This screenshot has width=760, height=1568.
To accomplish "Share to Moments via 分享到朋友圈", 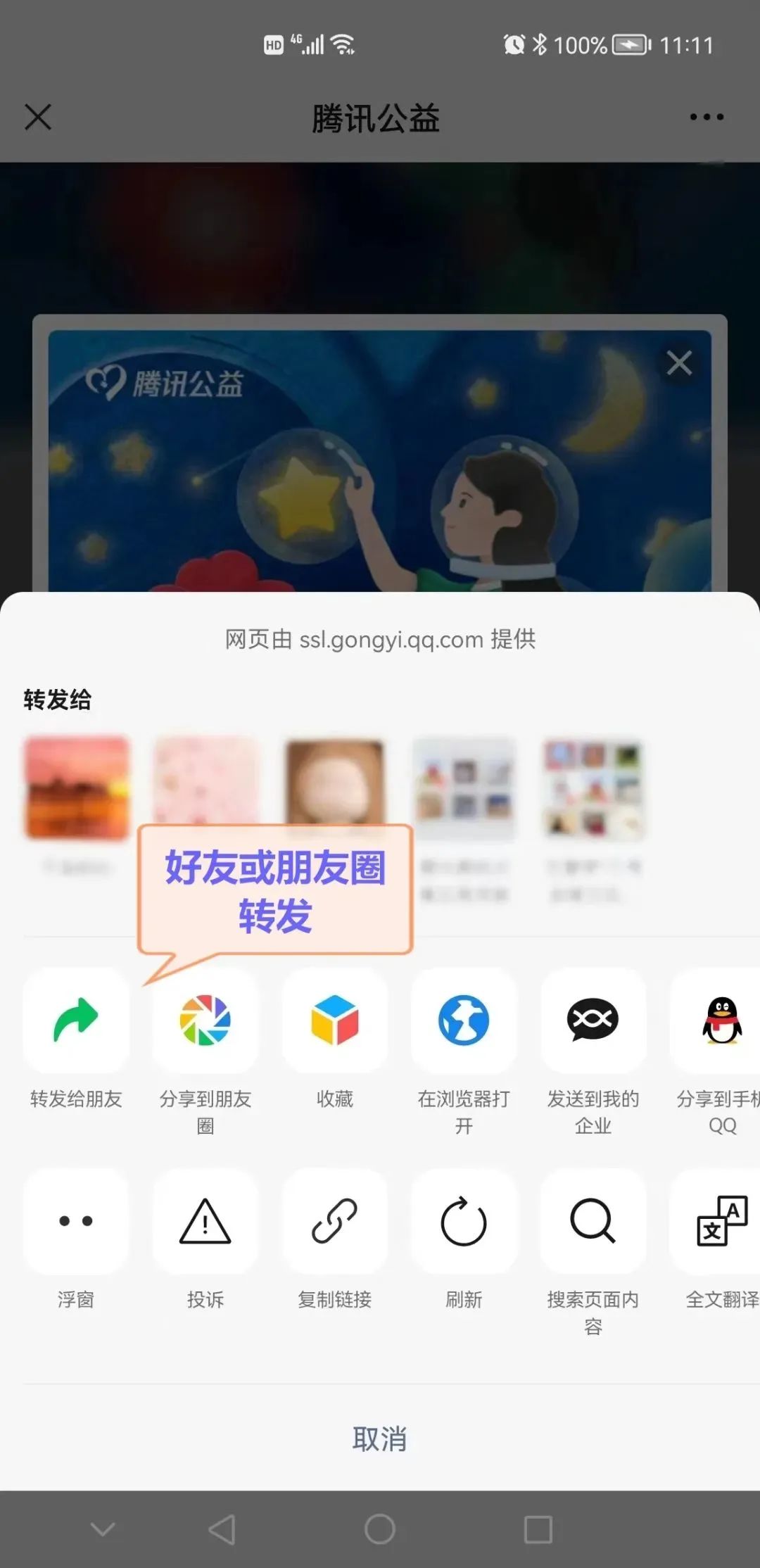I will coord(205,1021).
